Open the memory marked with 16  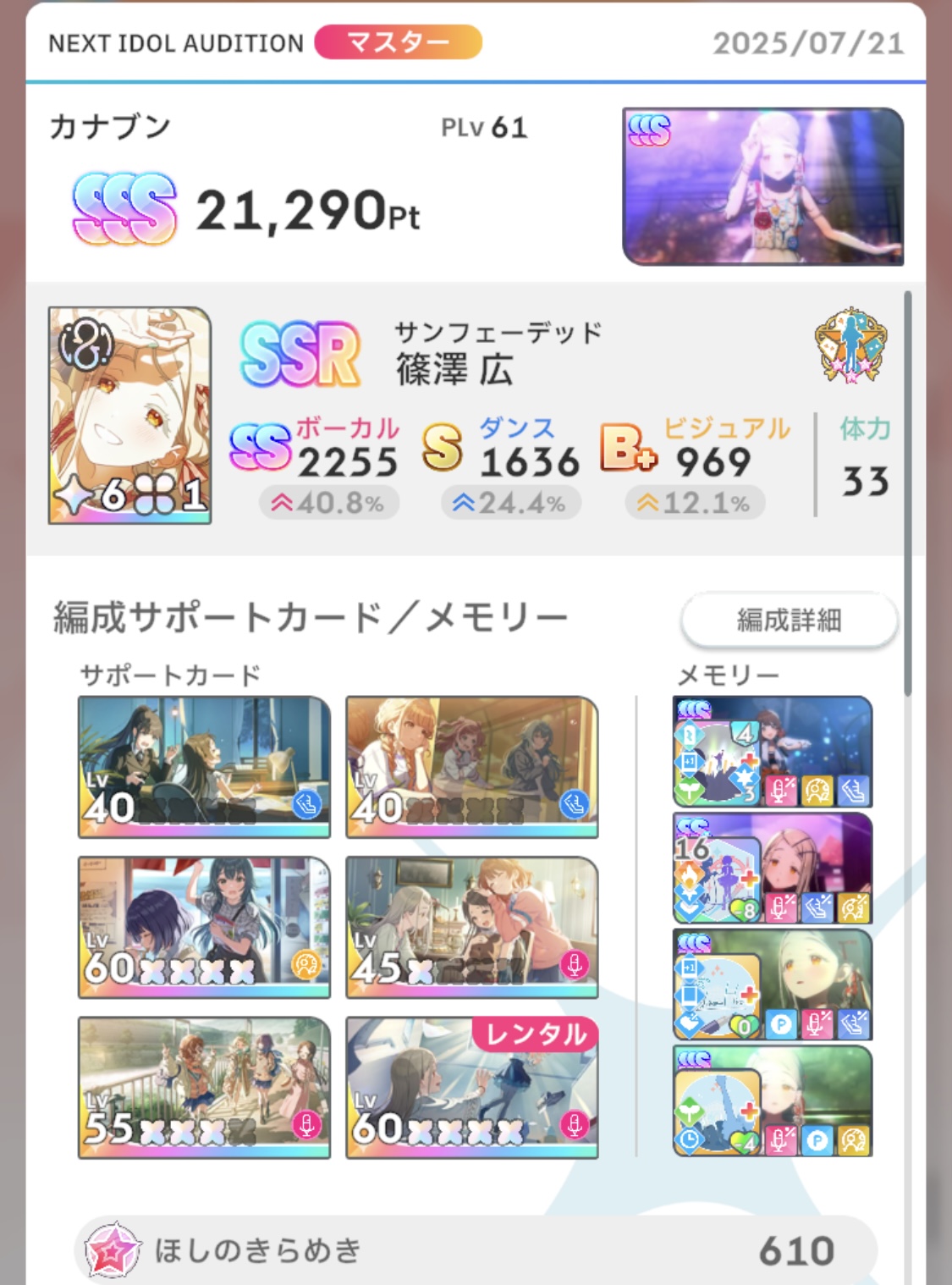coord(772,868)
